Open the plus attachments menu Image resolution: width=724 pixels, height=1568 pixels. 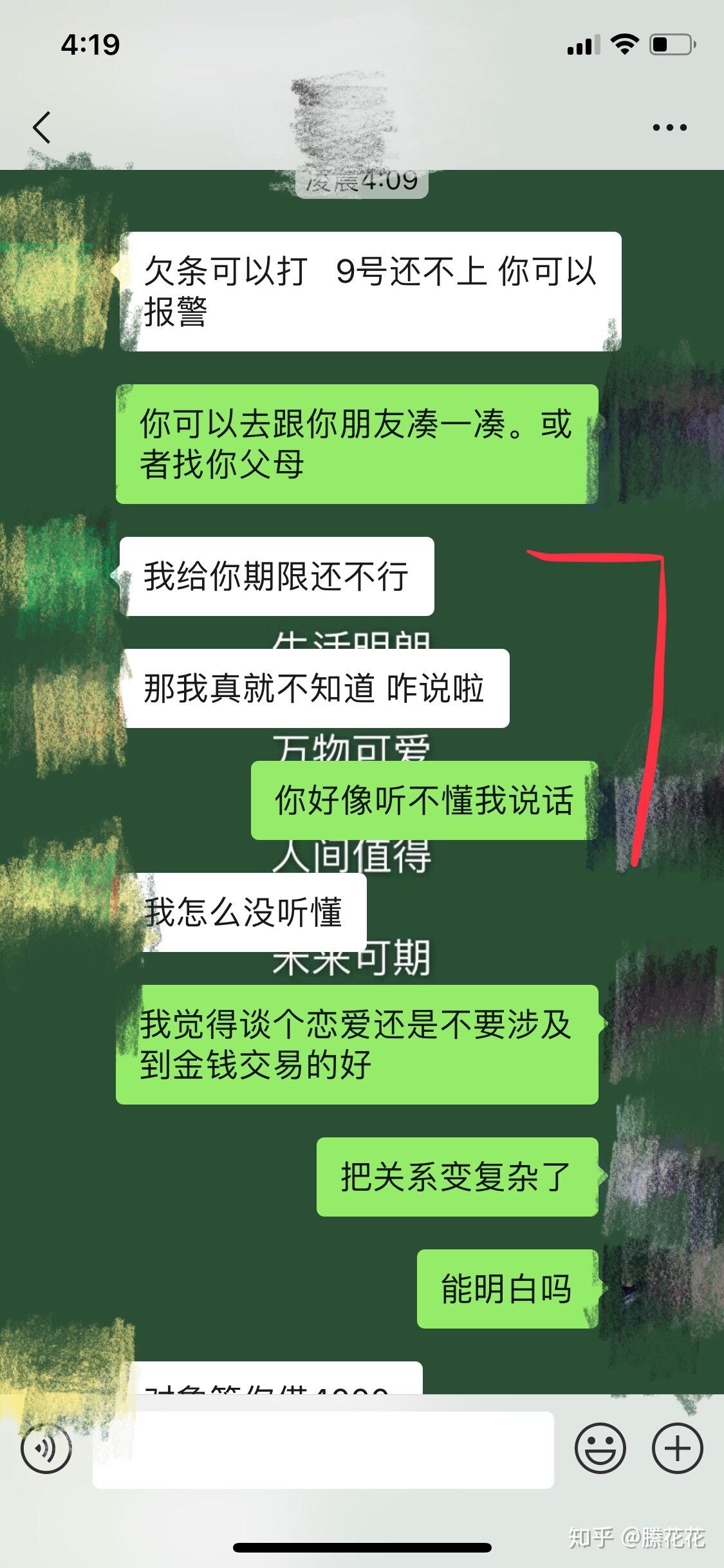(677, 1448)
